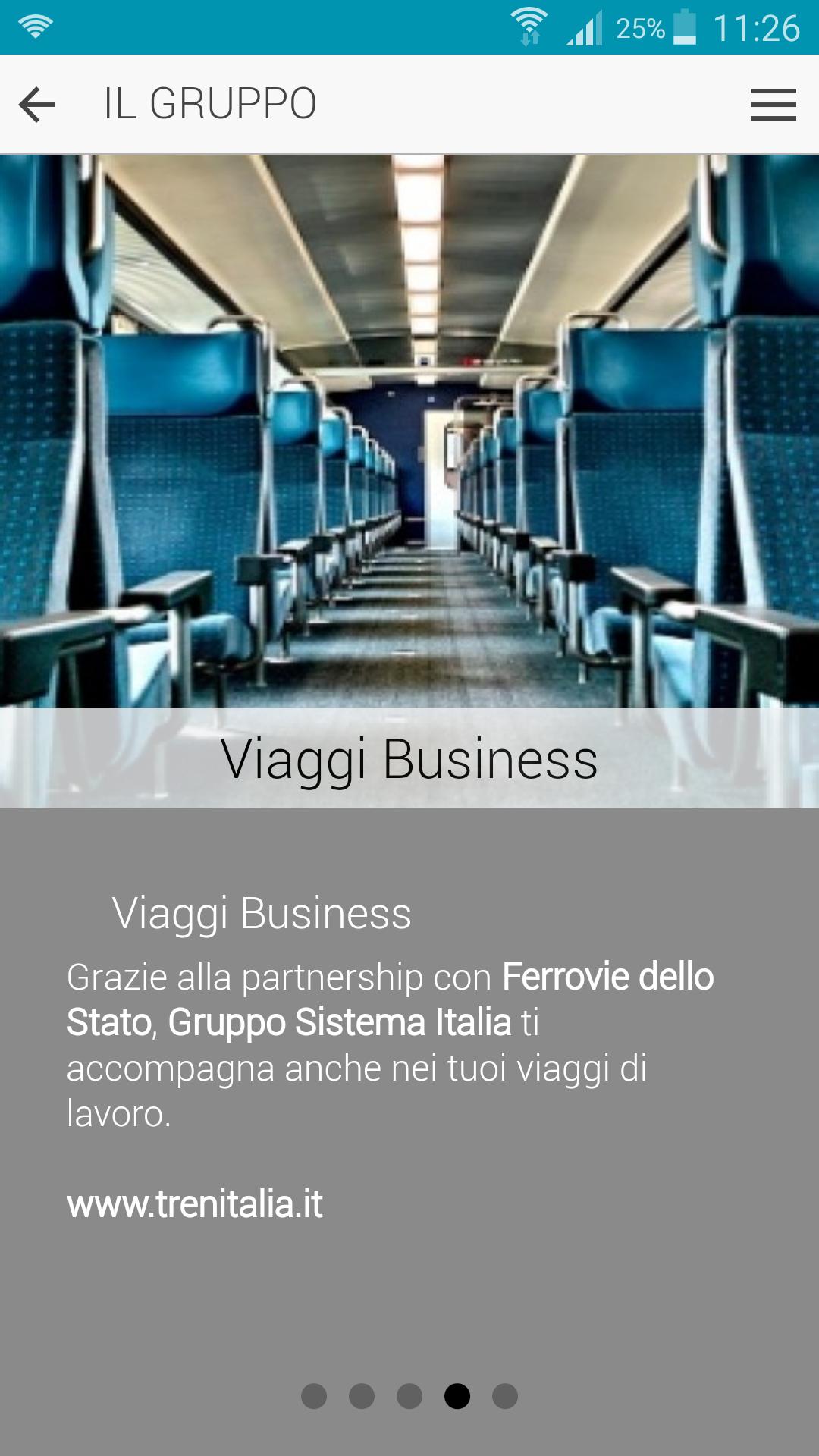The height and width of the screenshot is (1456, 819).
Task: Jump to the last page indicator dot
Action: point(505,1396)
